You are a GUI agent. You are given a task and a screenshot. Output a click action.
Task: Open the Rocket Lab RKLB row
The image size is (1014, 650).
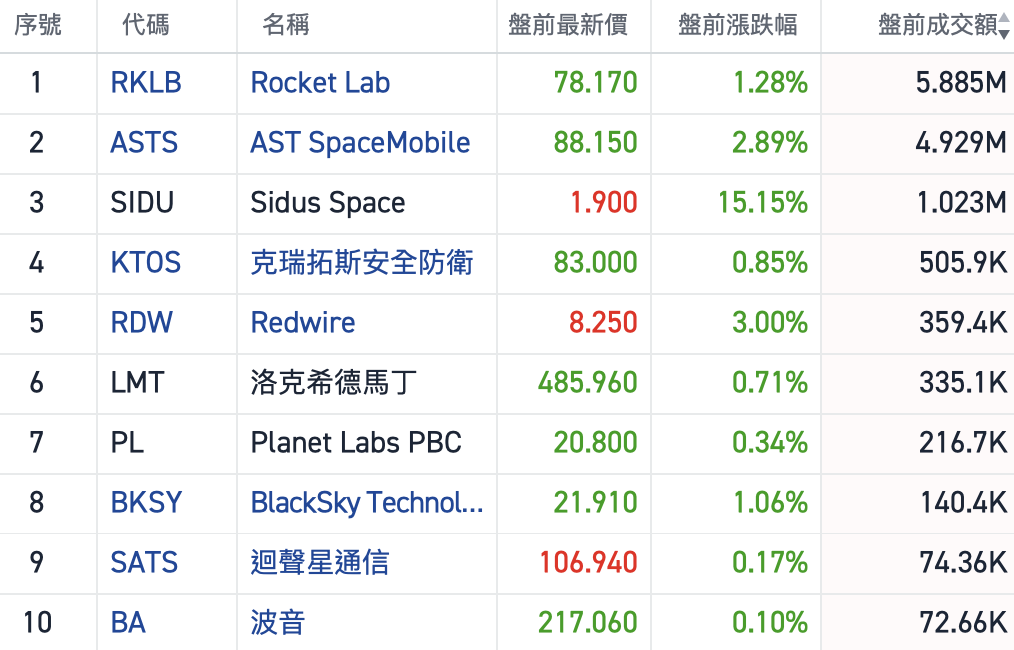pyautogui.click(x=320, y=83)
